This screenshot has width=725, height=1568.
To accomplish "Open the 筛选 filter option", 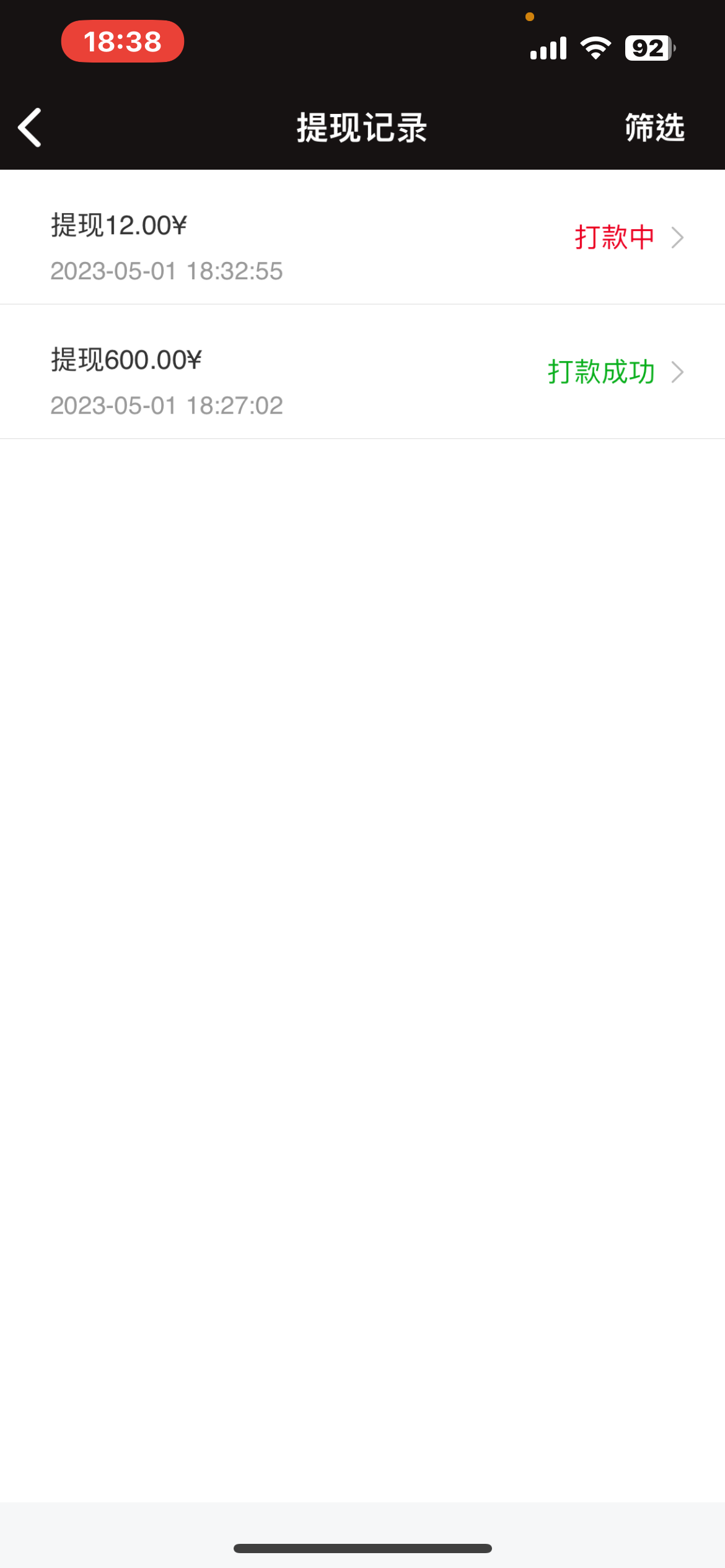I will click(x=654, y=128).
